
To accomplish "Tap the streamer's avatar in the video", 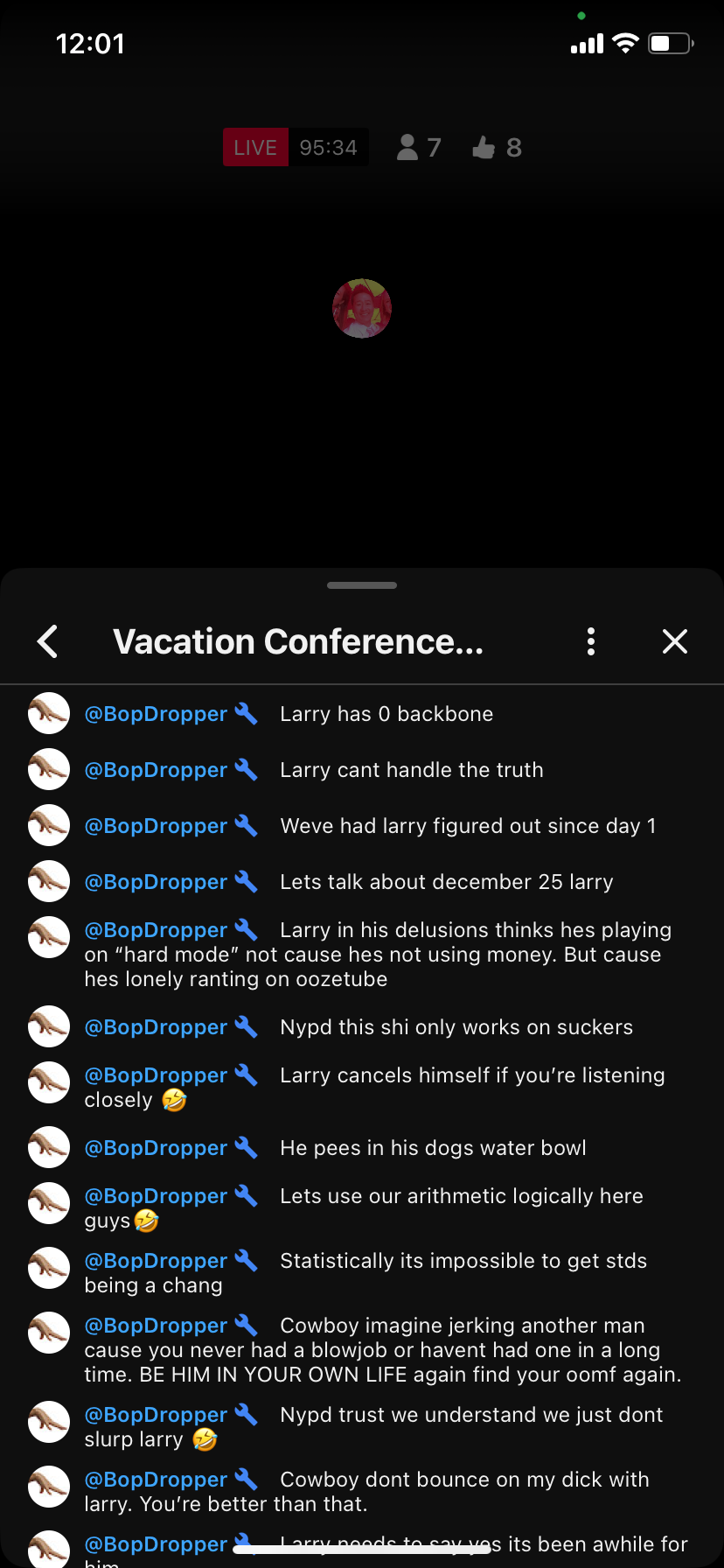I will coord(362,308).
